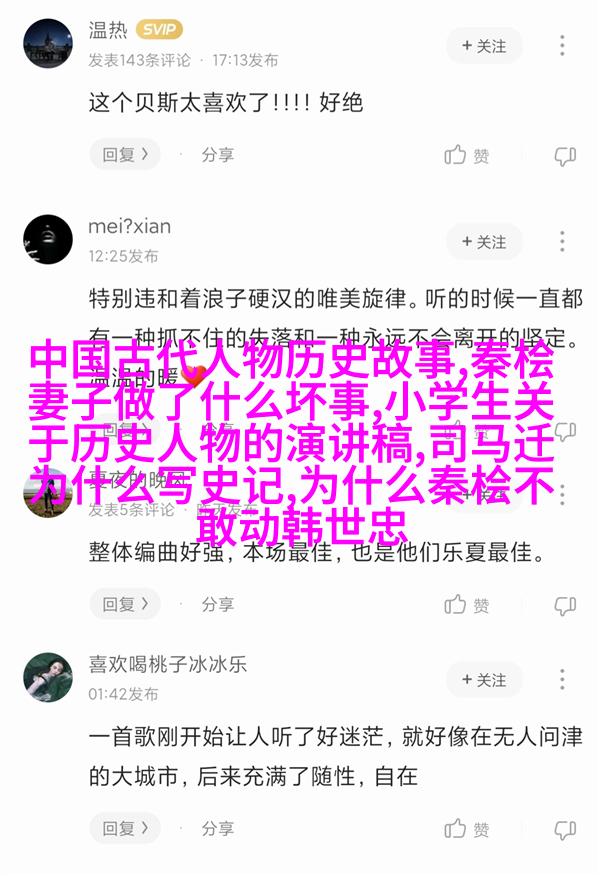This screenshot has width=600, height=876.
Task: Reply to the 整体编曲好强 comment
Action: (125, 604)
